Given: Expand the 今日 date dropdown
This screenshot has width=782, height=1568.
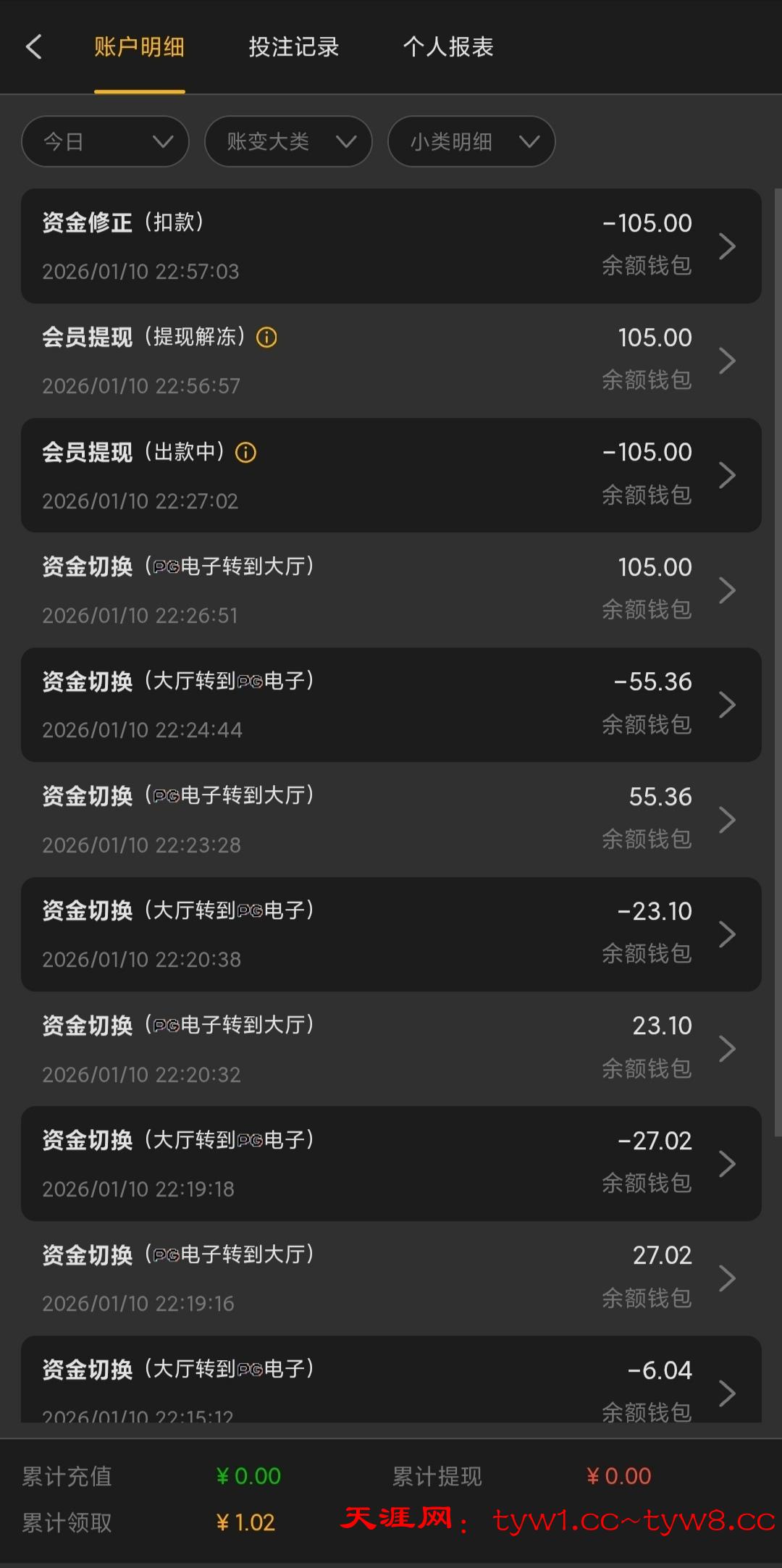Looking at the screenshot, I should pos(106,141).
